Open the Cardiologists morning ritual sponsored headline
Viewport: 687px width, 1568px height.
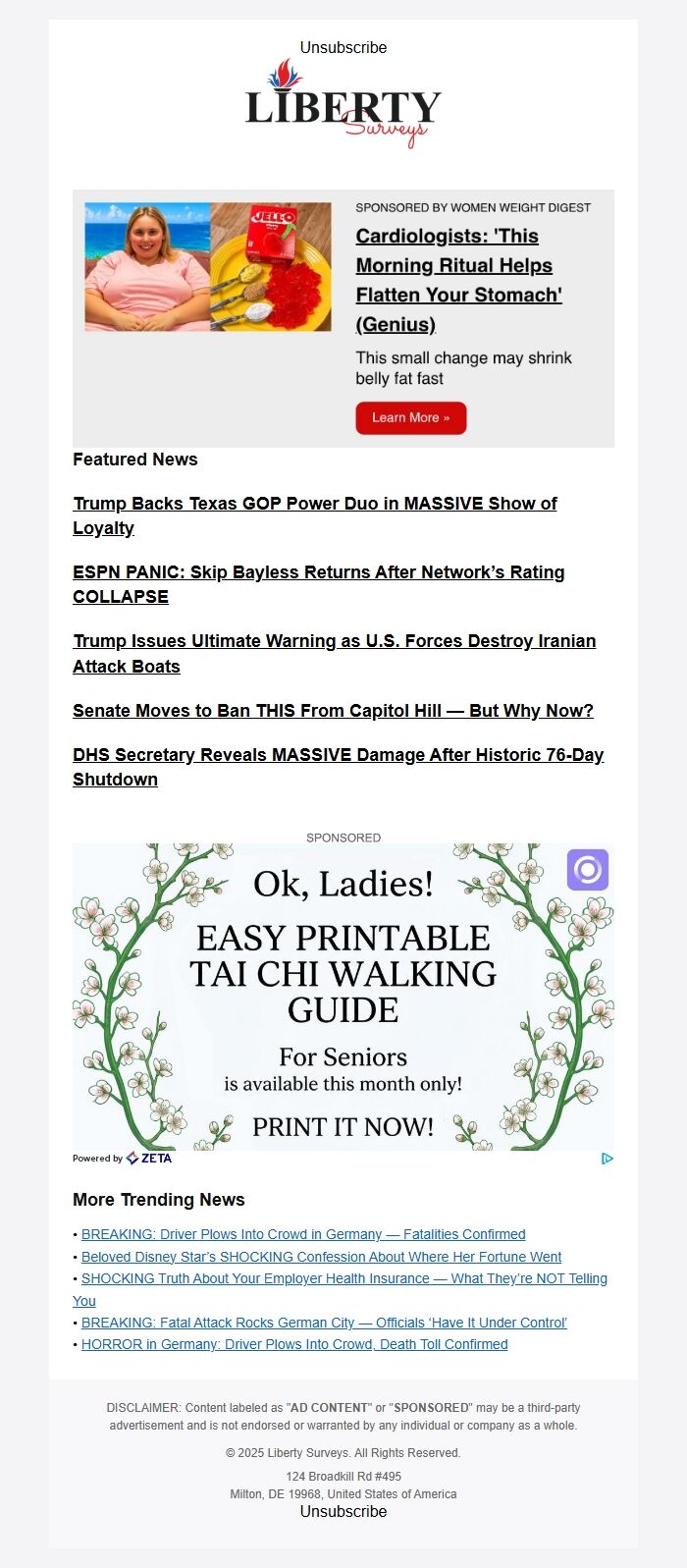(x=458, y=280)
